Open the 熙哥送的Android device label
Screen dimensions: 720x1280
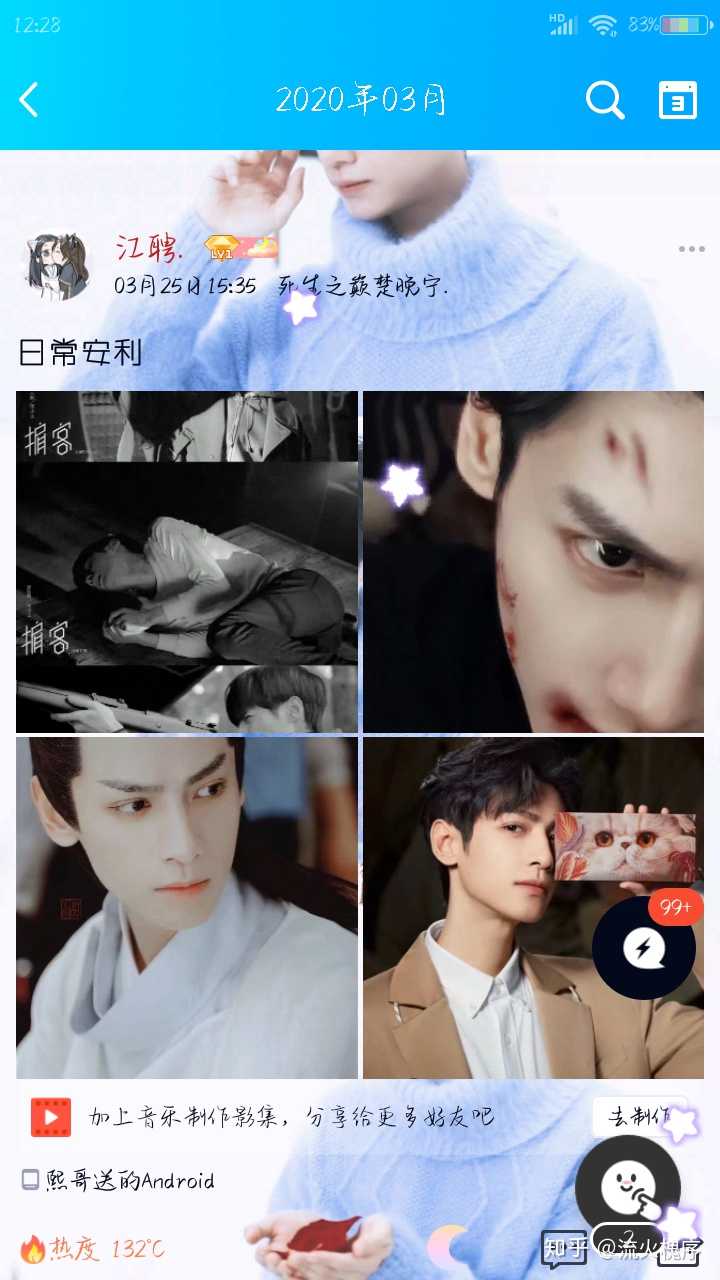[118, 1180]
